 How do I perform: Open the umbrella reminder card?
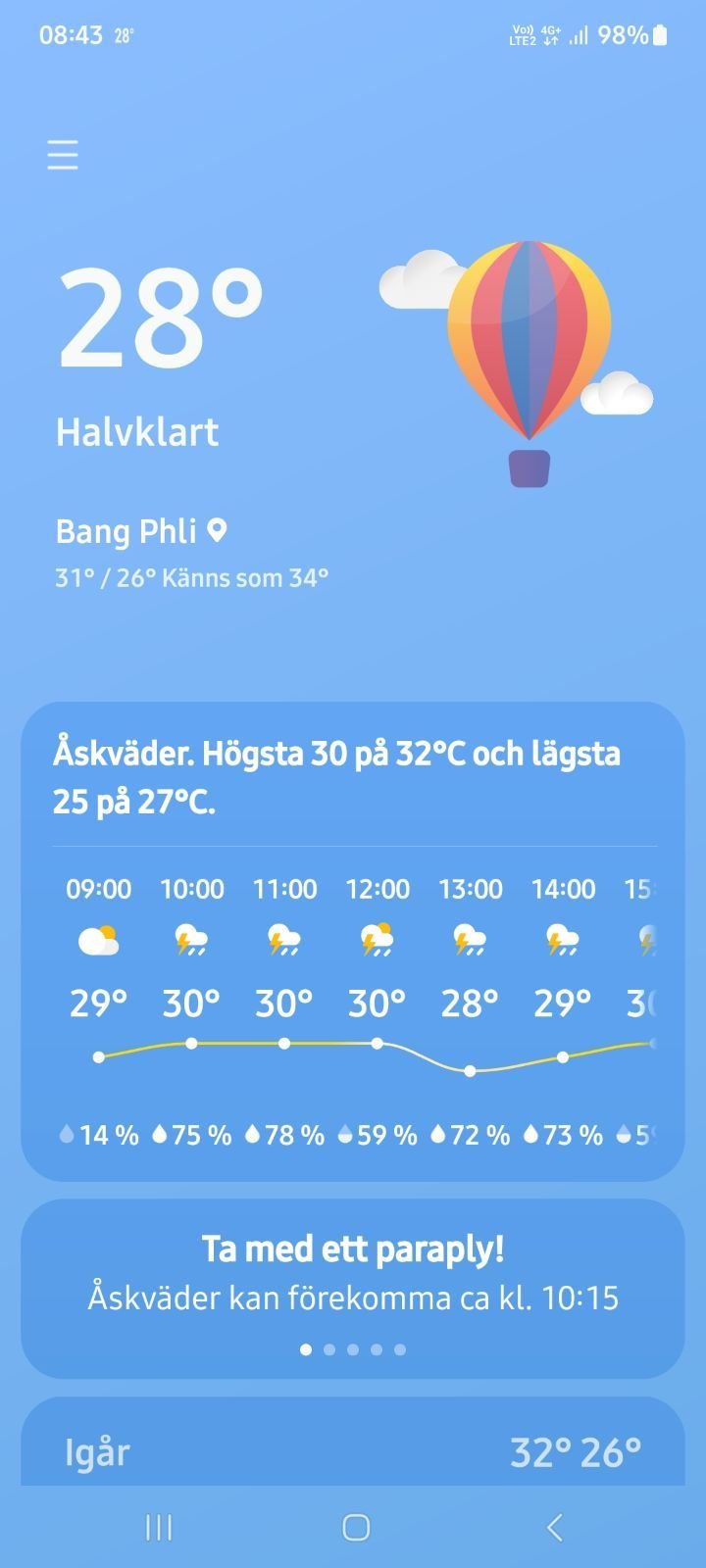(353, 1274)
